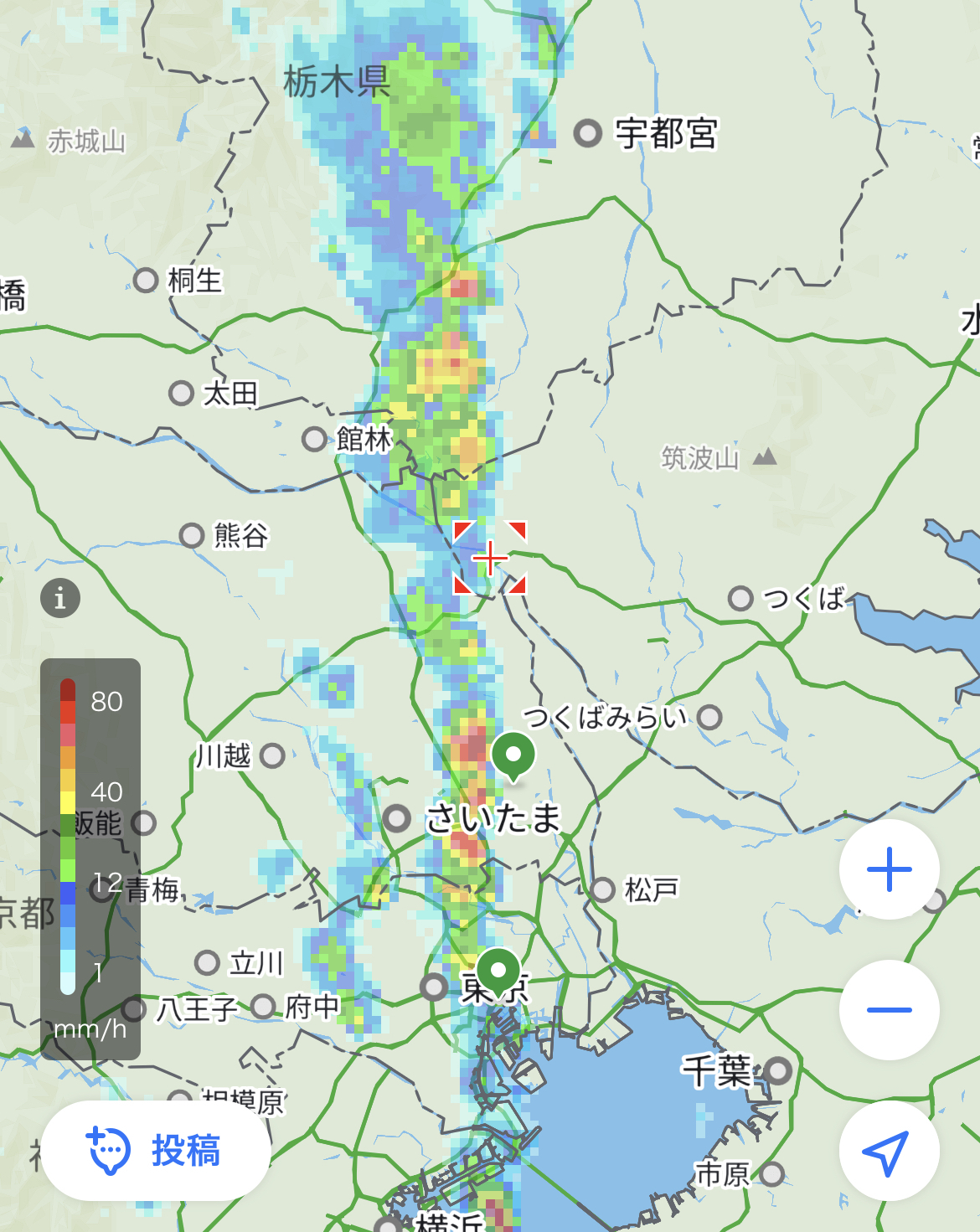This screenshot has height=1232, width=980.
Task: Center the map on current location
Action: 889,1152
